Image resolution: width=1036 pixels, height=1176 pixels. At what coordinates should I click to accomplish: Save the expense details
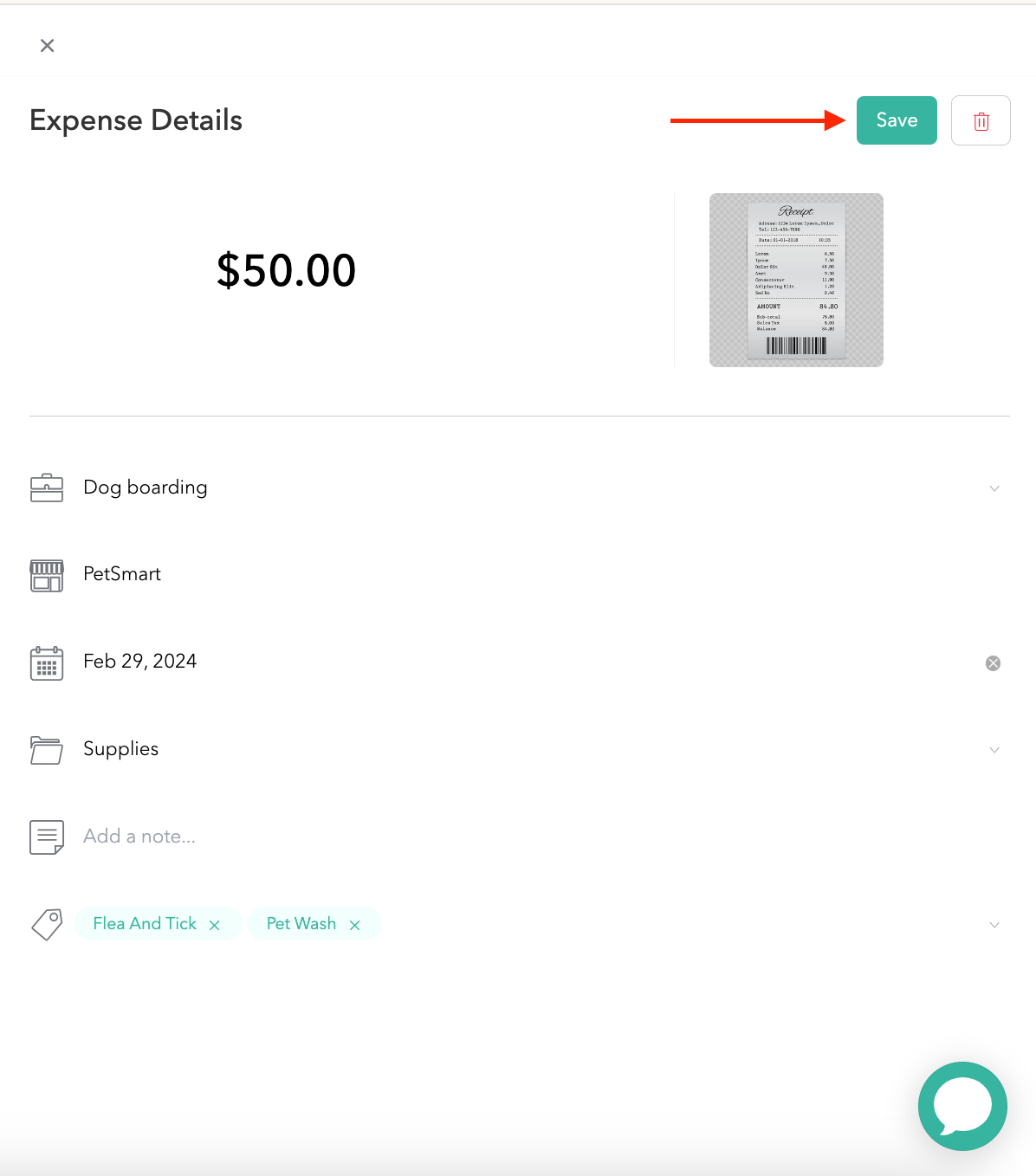(896, 120)
